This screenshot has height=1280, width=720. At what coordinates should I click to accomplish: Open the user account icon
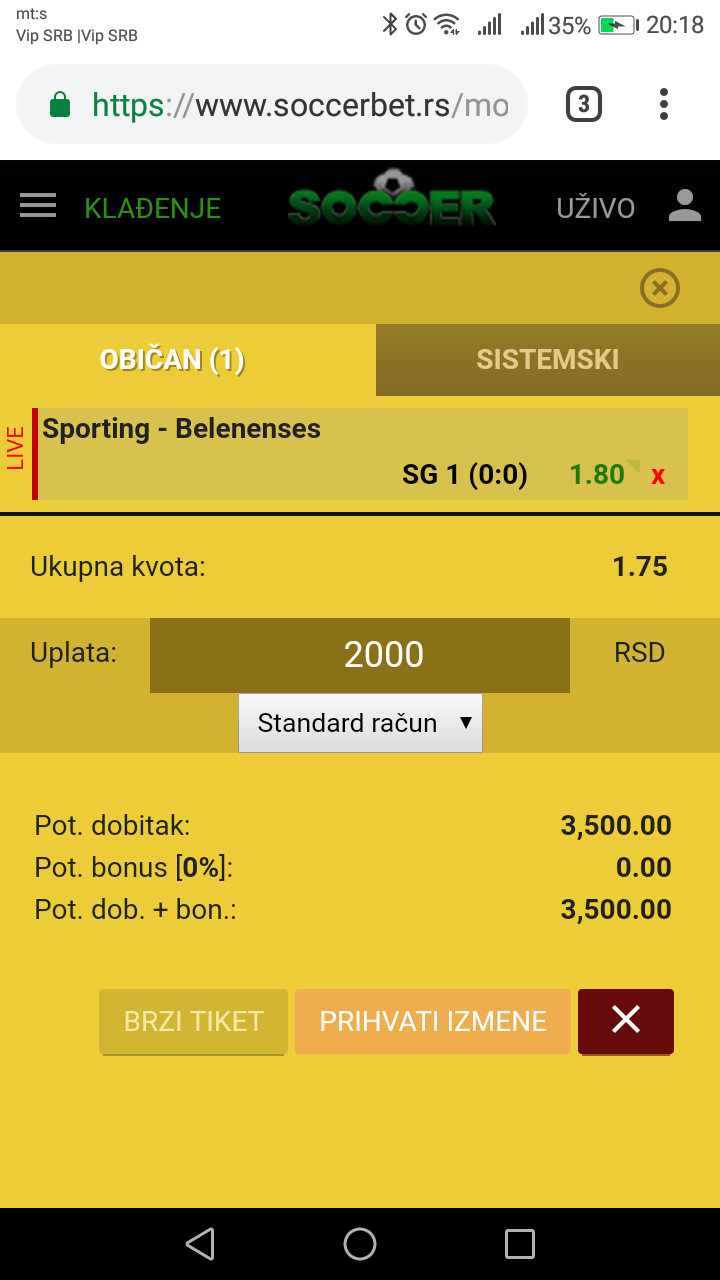pos(685,205)
